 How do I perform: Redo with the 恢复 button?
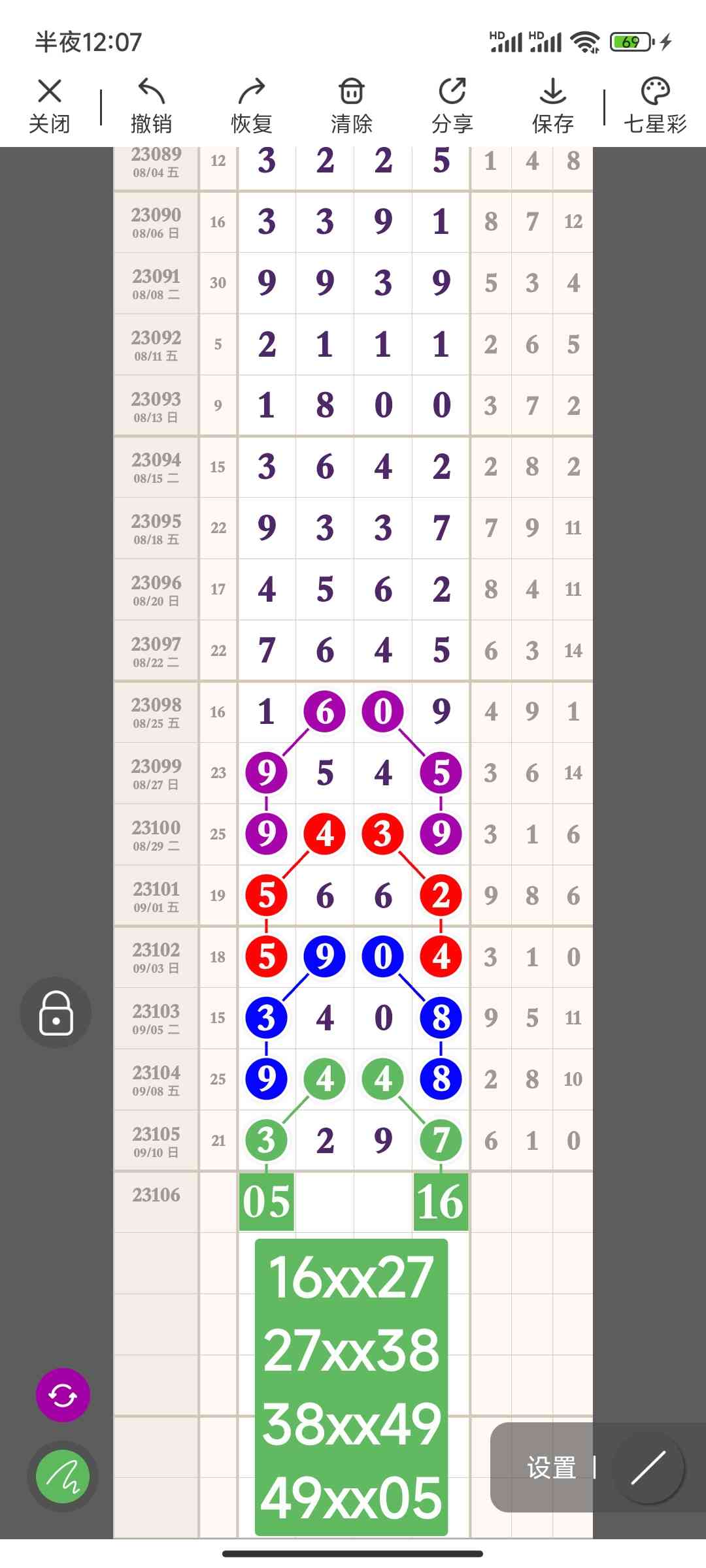252,106
